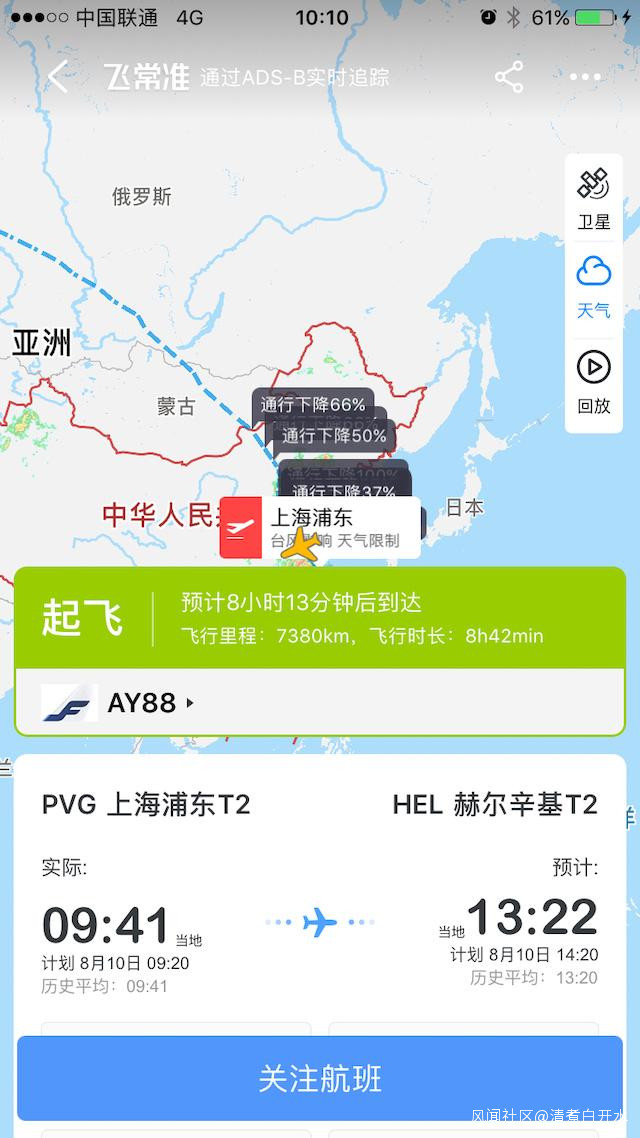Tap the 通行下降66% traffic label

313,404
